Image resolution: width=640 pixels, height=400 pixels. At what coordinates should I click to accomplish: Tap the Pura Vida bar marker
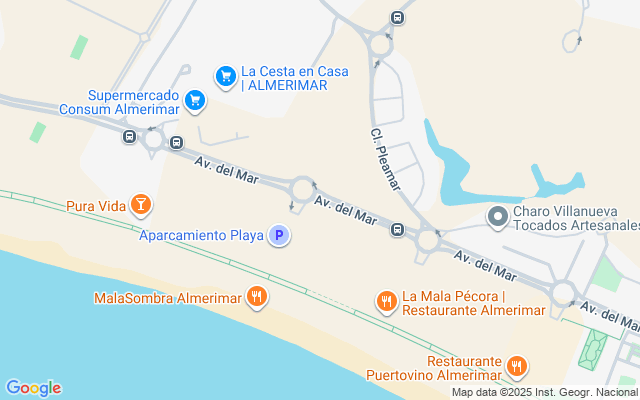click(x=142, y=206)
